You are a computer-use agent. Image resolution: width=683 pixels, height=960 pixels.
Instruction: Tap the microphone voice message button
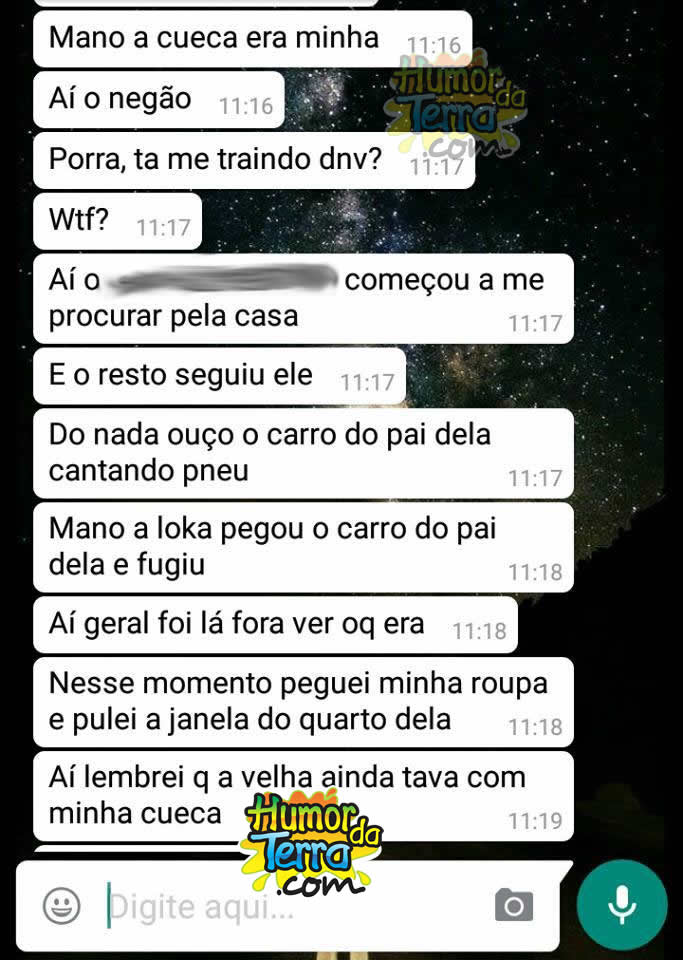[x=622, y=905]
